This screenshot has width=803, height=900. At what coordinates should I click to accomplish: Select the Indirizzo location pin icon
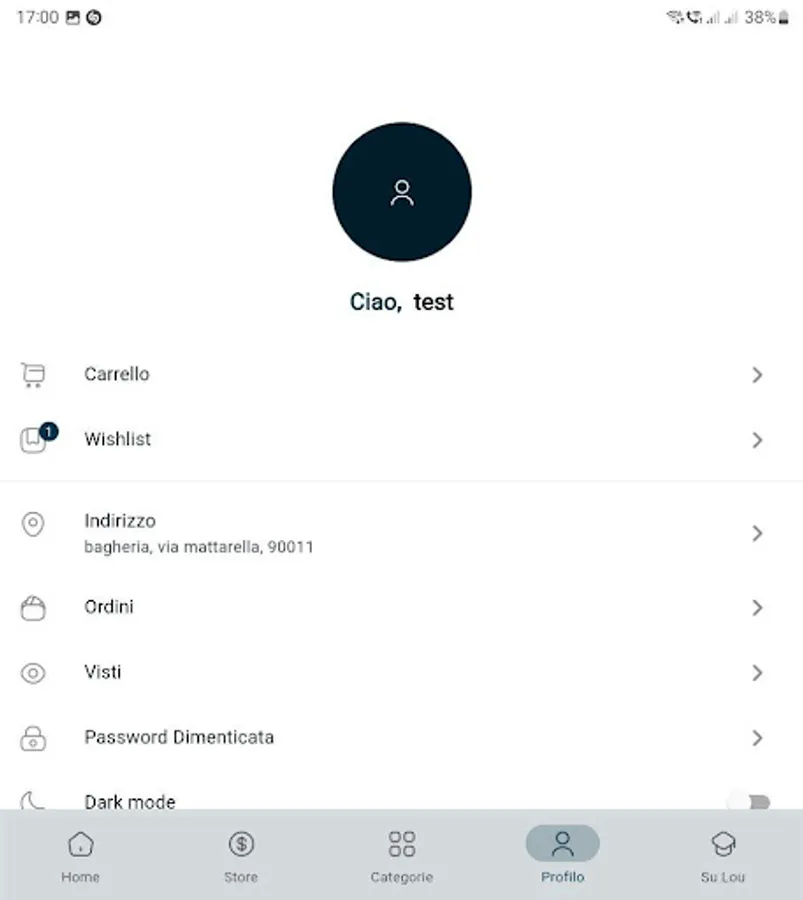pos(35,524)
